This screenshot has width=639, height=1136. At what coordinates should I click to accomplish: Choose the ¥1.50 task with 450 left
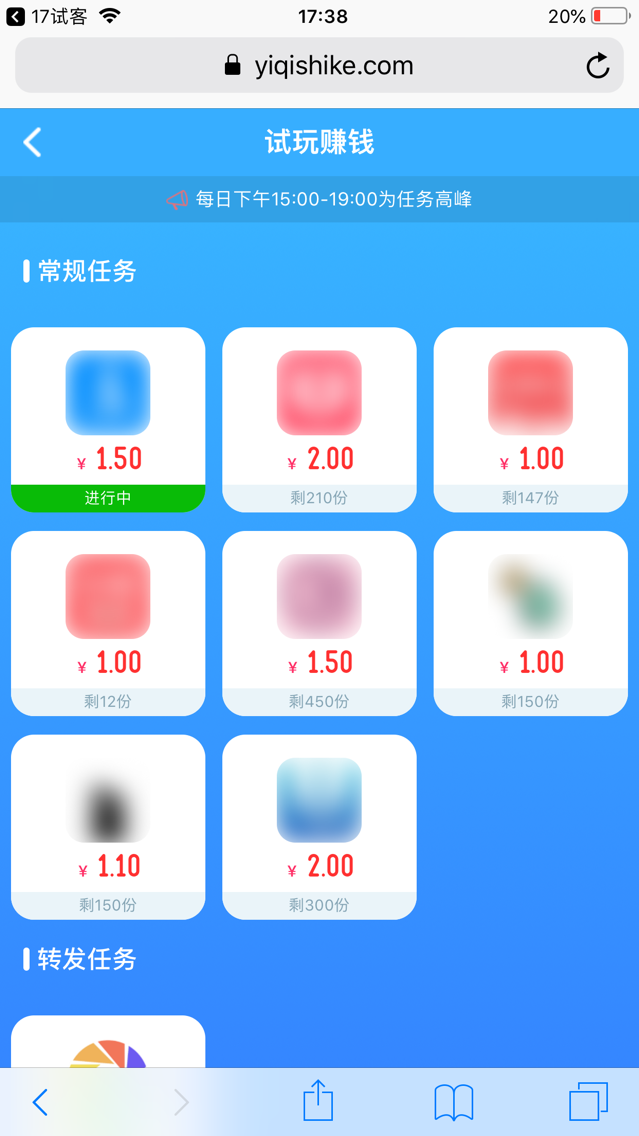point(320,623)
